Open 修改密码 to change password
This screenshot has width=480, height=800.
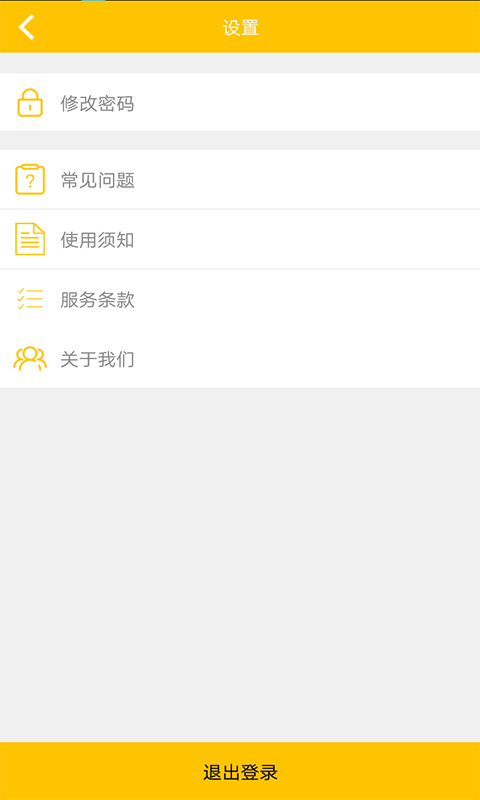coord(240,102)
